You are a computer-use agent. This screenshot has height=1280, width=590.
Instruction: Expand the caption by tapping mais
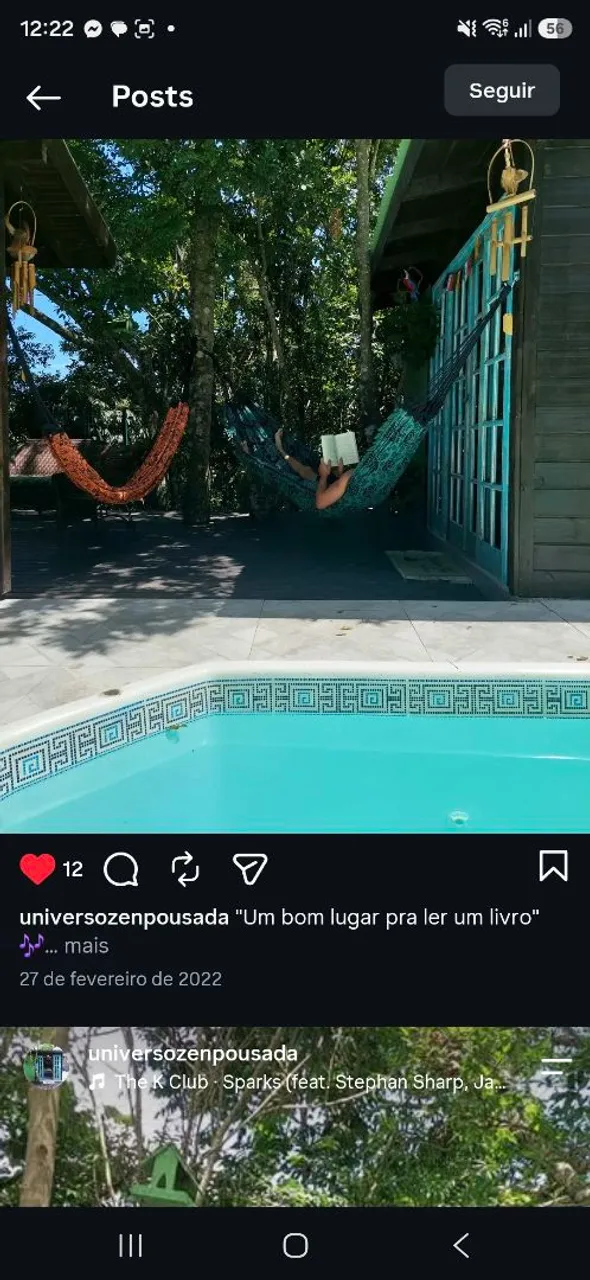[87, 945]
